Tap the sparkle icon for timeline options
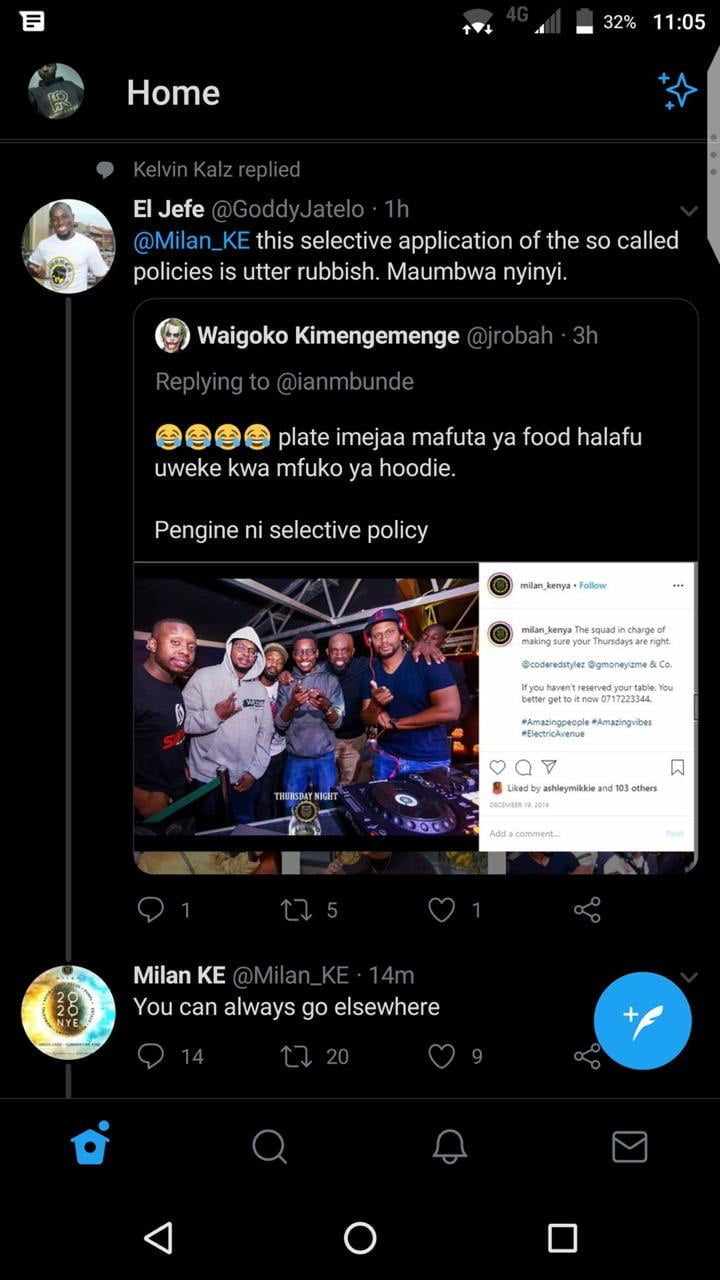Image resolution: width=720 pixels, height=1280 pixels. 678,91
